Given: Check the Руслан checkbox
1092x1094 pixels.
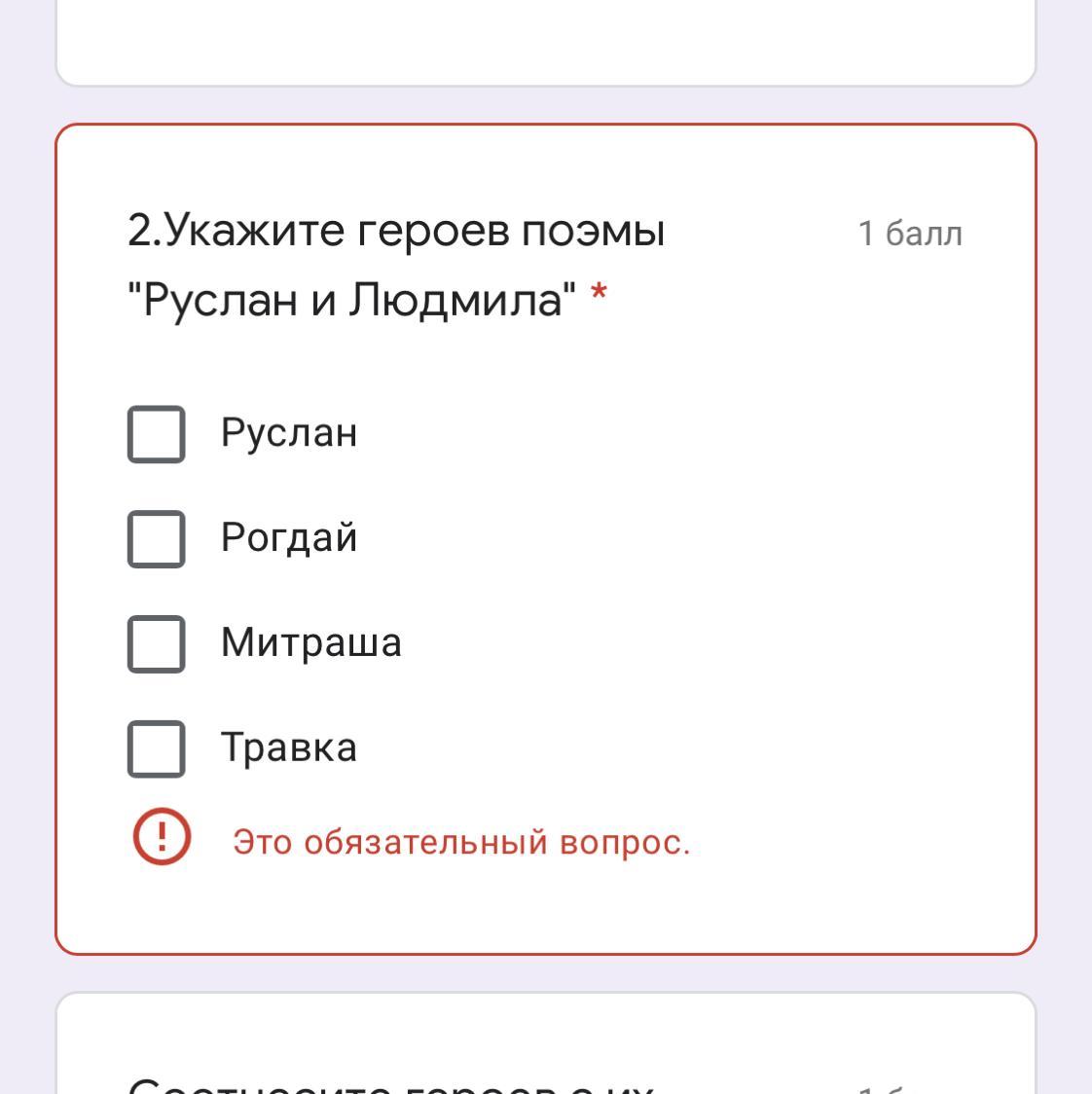Looking at the screenshot, I should pos(157,434).
